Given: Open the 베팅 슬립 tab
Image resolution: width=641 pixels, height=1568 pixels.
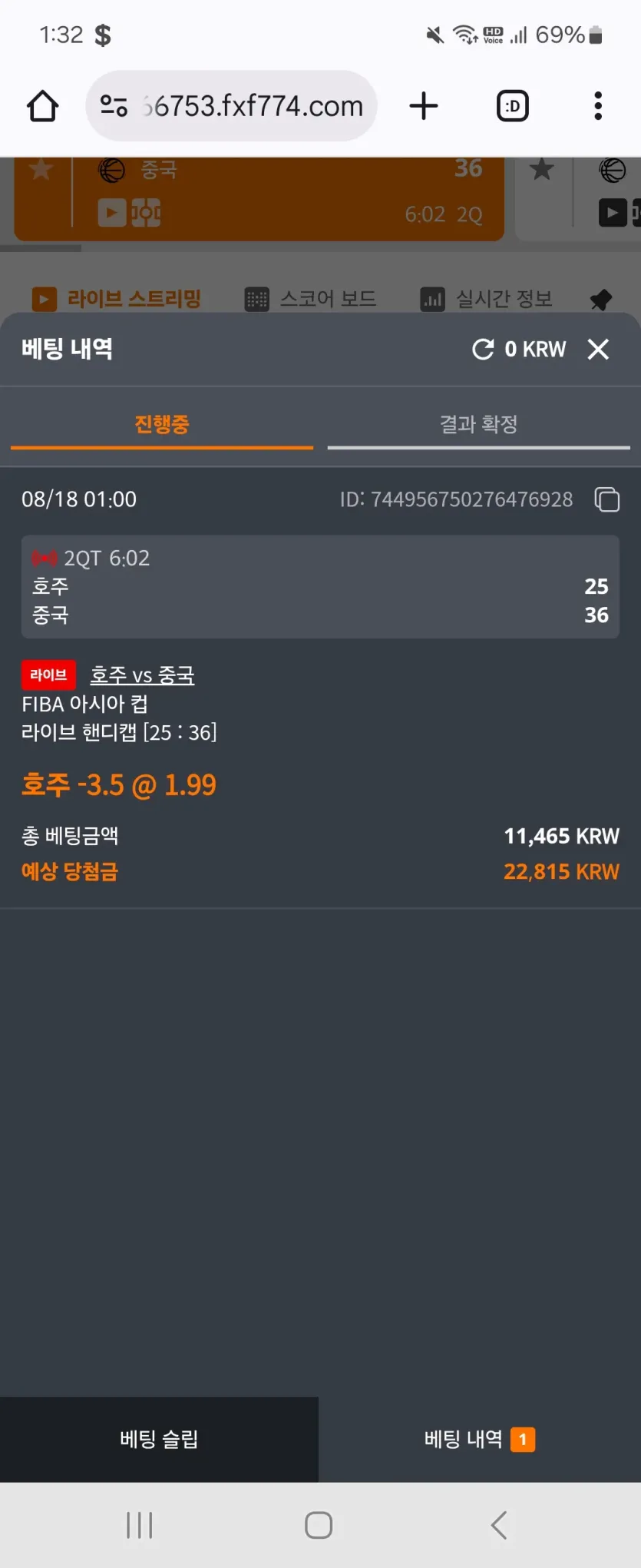Looking at the screenshot, I should click(x=159, y=1439).
